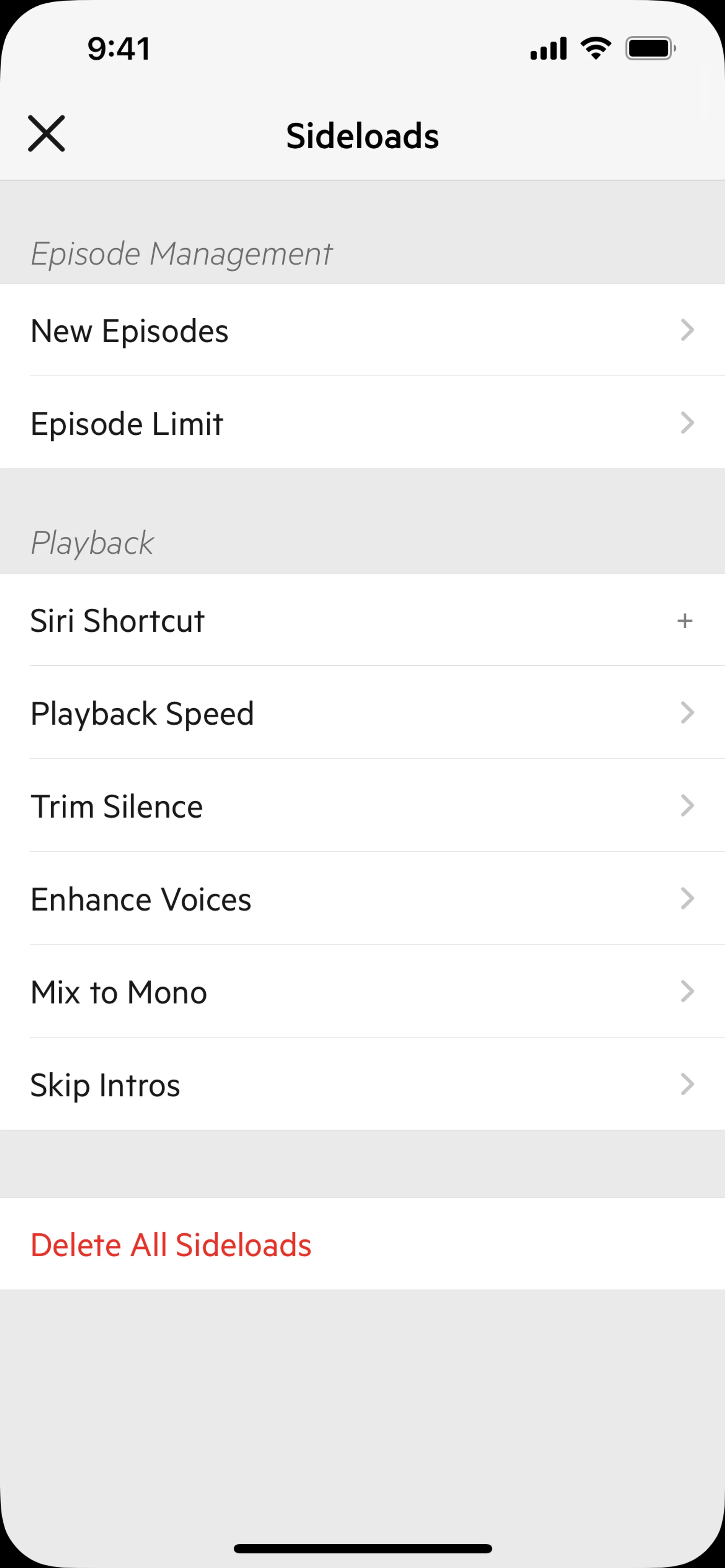Close the Sideloads settings screen

click(46, 133)
